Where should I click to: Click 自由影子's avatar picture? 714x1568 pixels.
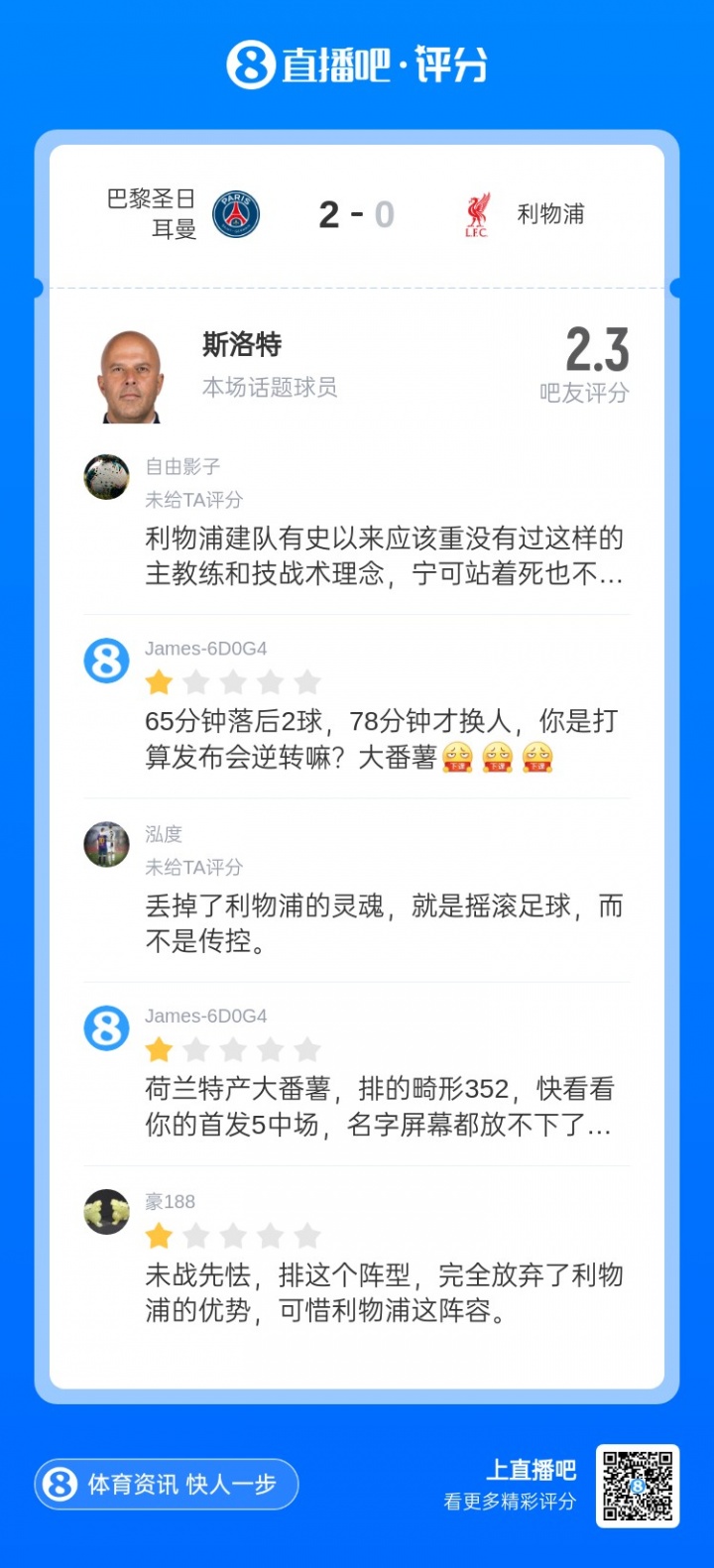click(x=106, y=476)
